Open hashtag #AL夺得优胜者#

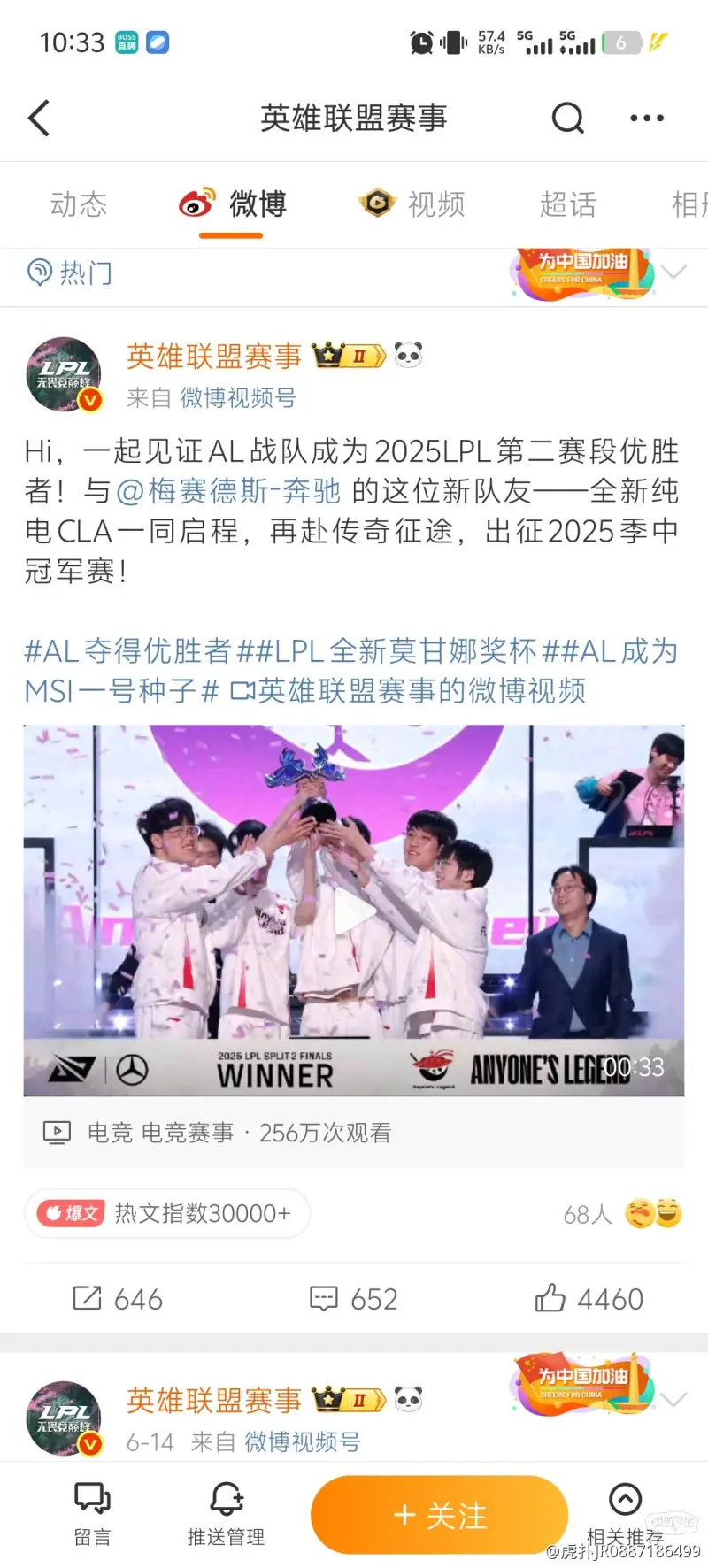click(129, 651)
